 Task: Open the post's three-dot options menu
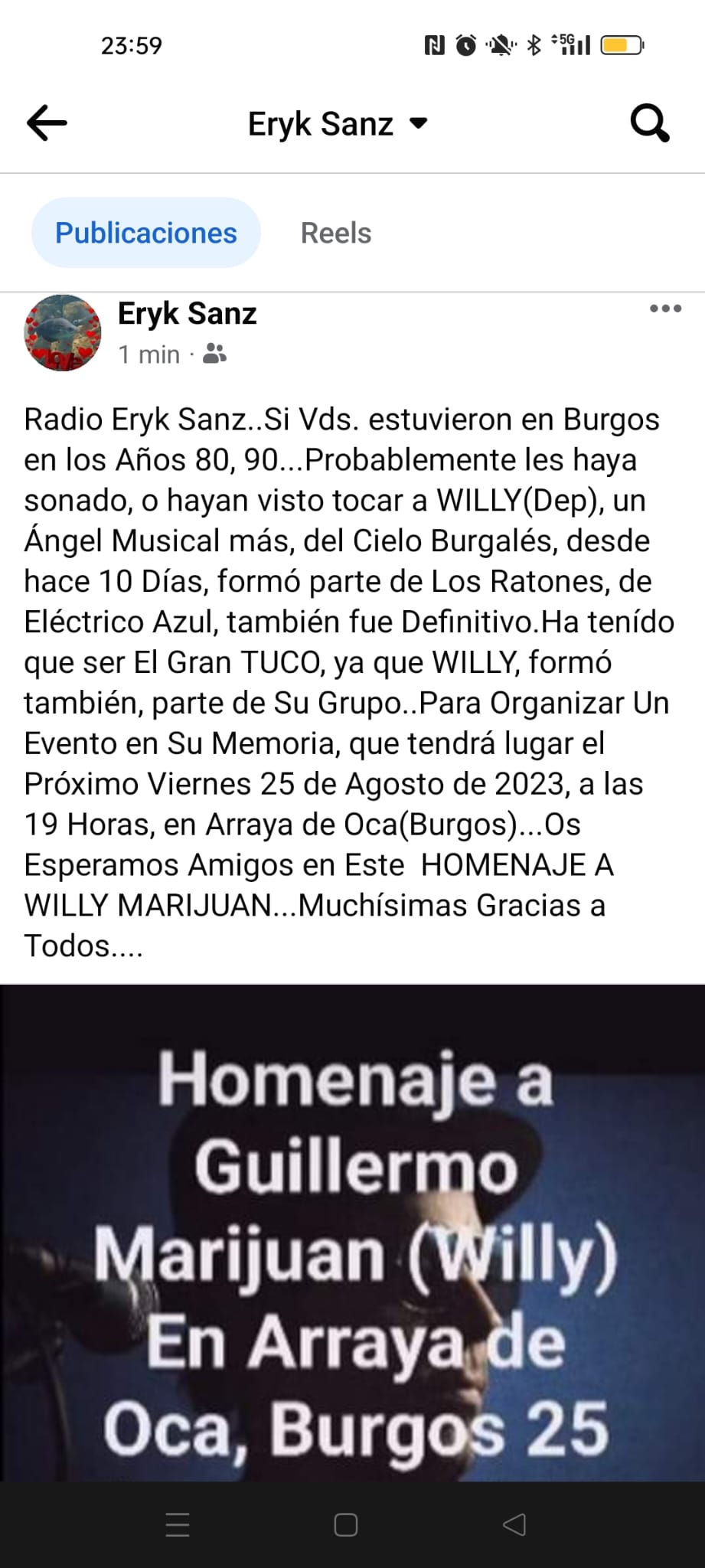pyautogui.click(x=665, y=309)
